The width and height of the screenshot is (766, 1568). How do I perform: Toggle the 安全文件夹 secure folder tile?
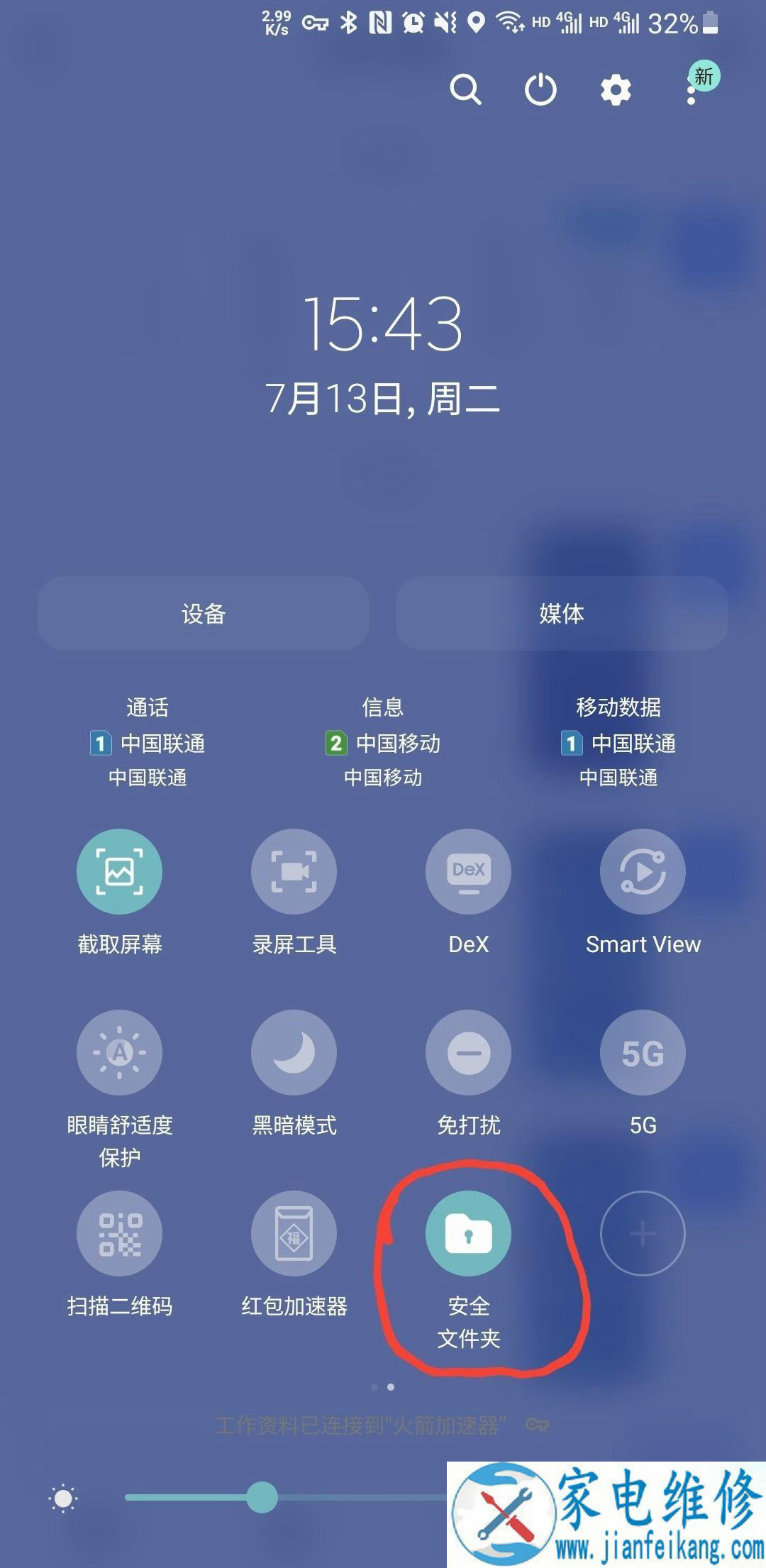tap(468, 1233)
